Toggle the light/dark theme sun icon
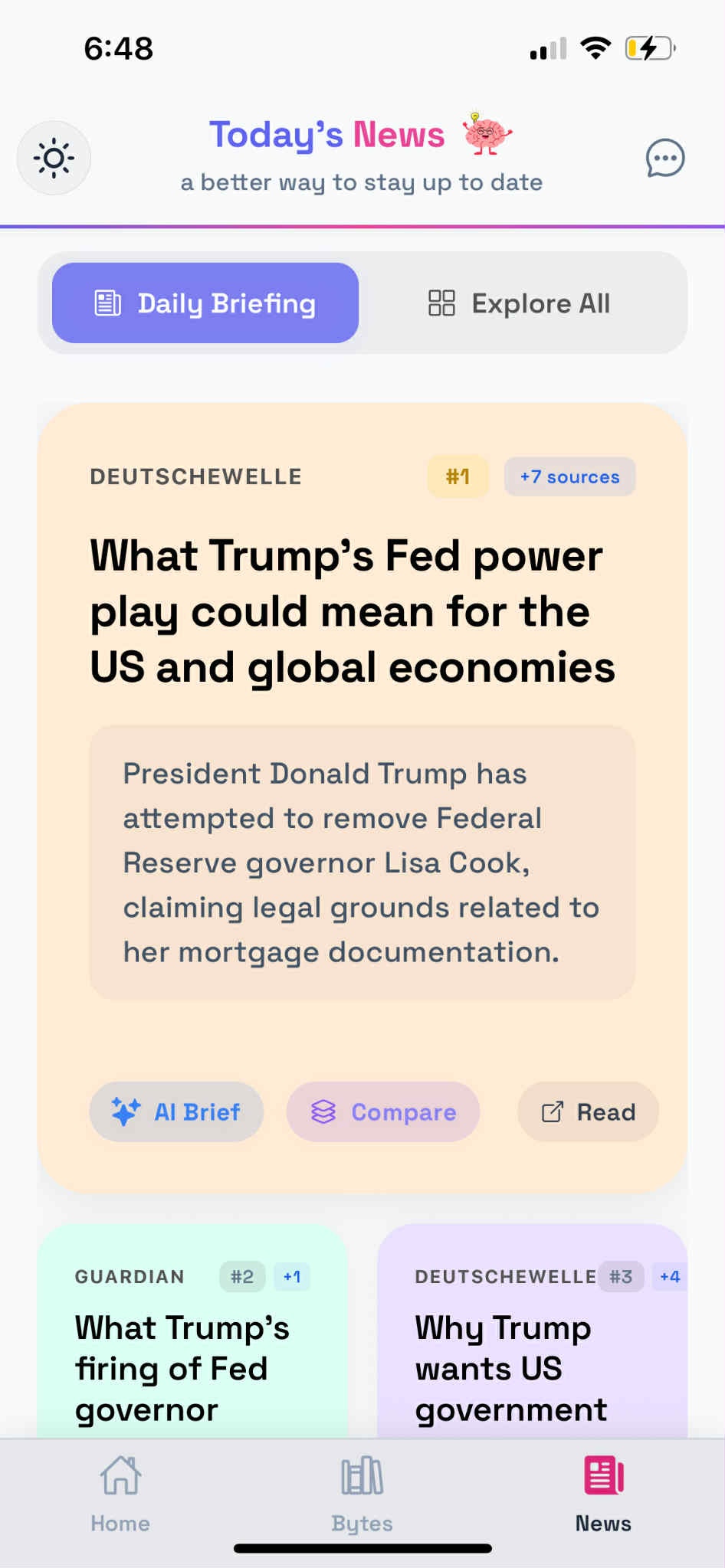The height and width of the screenshot is (1568, 725). click(54, 159)
